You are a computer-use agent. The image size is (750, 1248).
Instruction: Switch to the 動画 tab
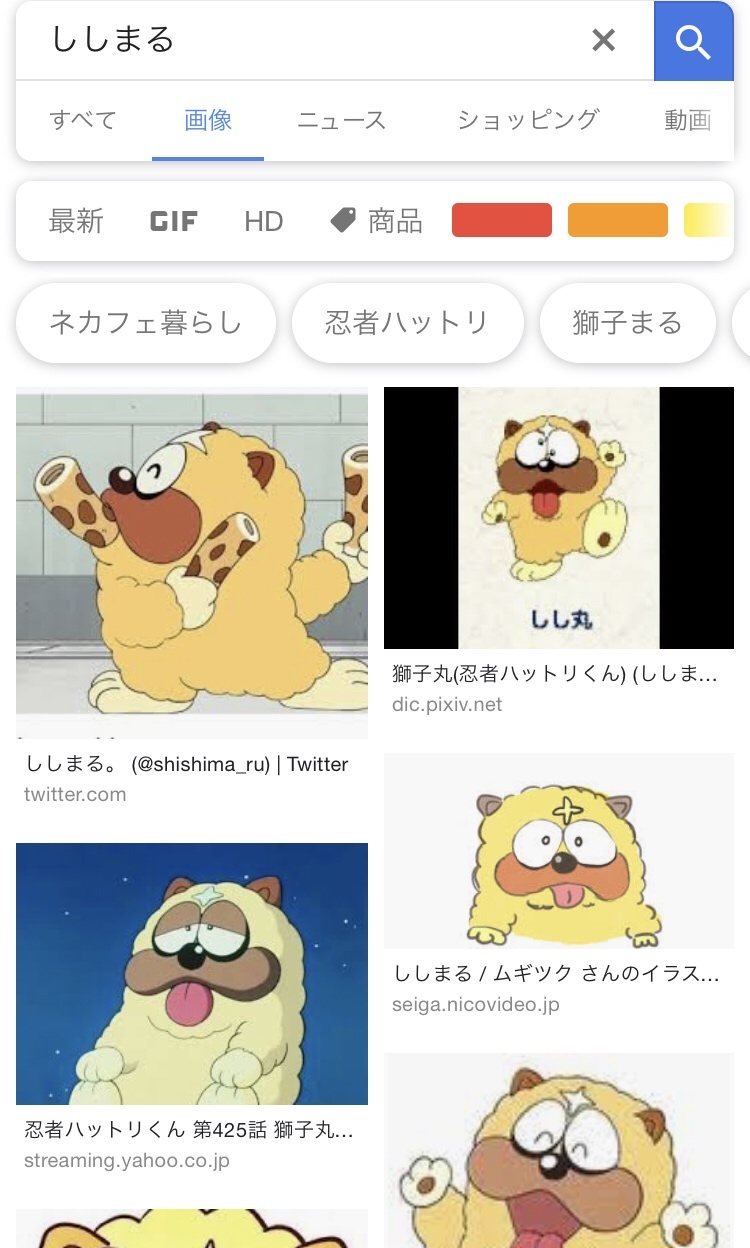pyautogui.click(x=688, y=121)
